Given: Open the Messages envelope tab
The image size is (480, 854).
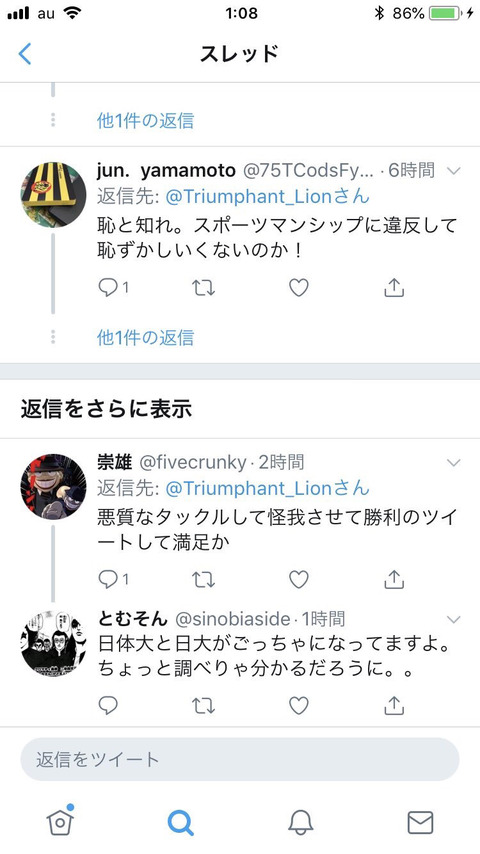Looking at the screenshot, I should [420, 822].
